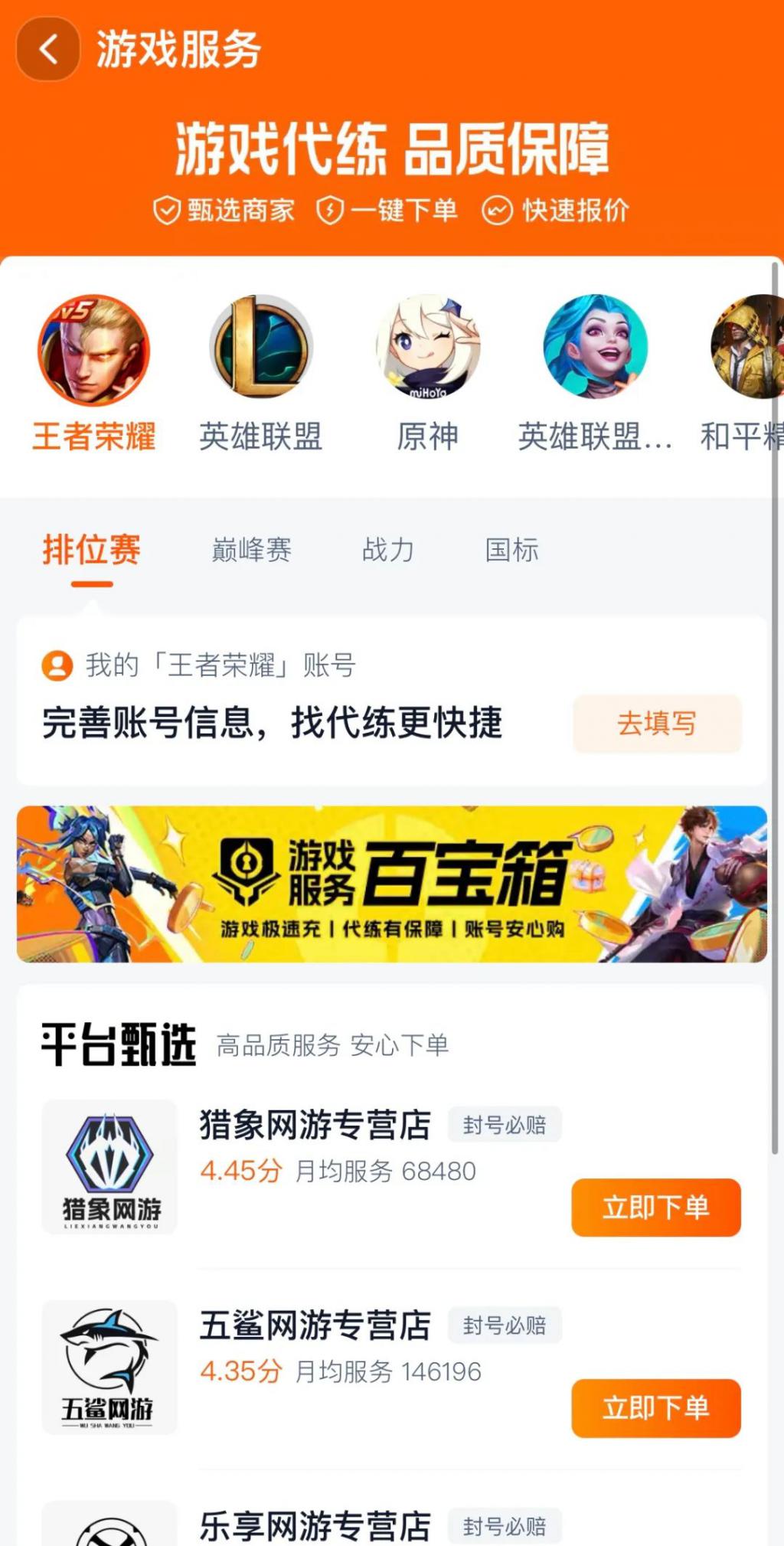Open the 战力 tab

(387, 551)
